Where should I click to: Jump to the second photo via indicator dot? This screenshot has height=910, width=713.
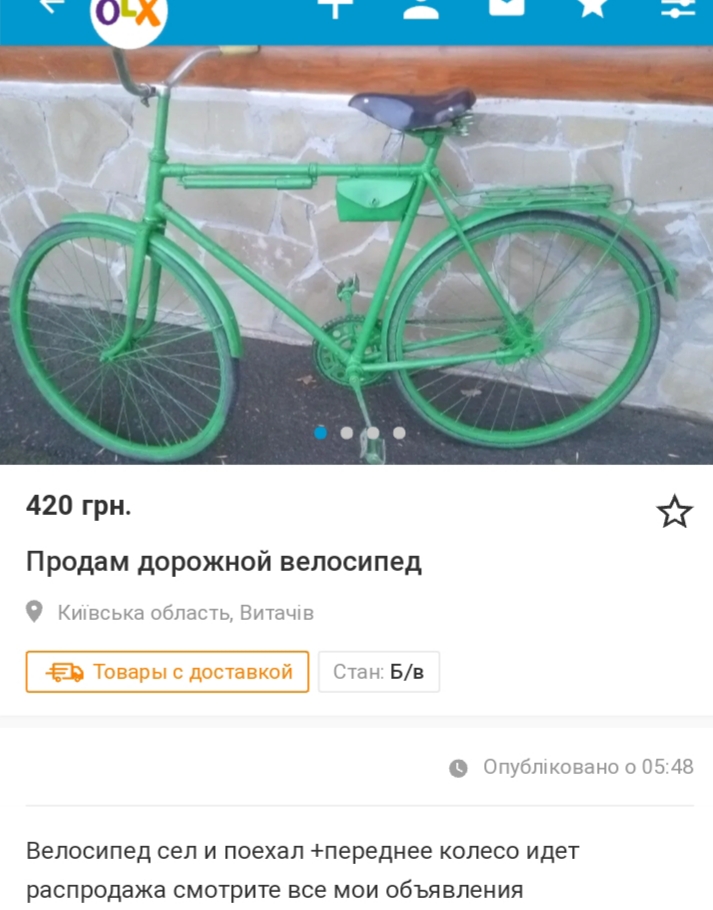347,433
